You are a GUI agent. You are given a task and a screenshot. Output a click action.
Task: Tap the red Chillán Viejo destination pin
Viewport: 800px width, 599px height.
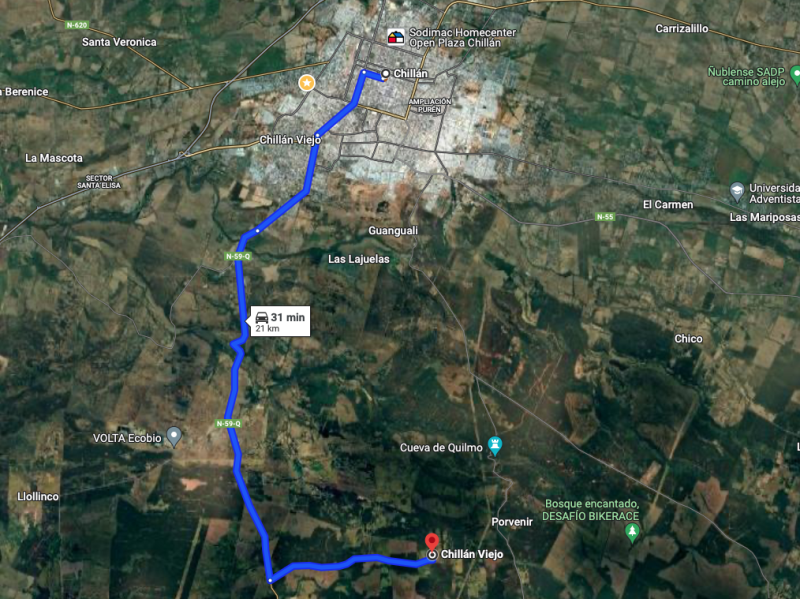(432, 542)
